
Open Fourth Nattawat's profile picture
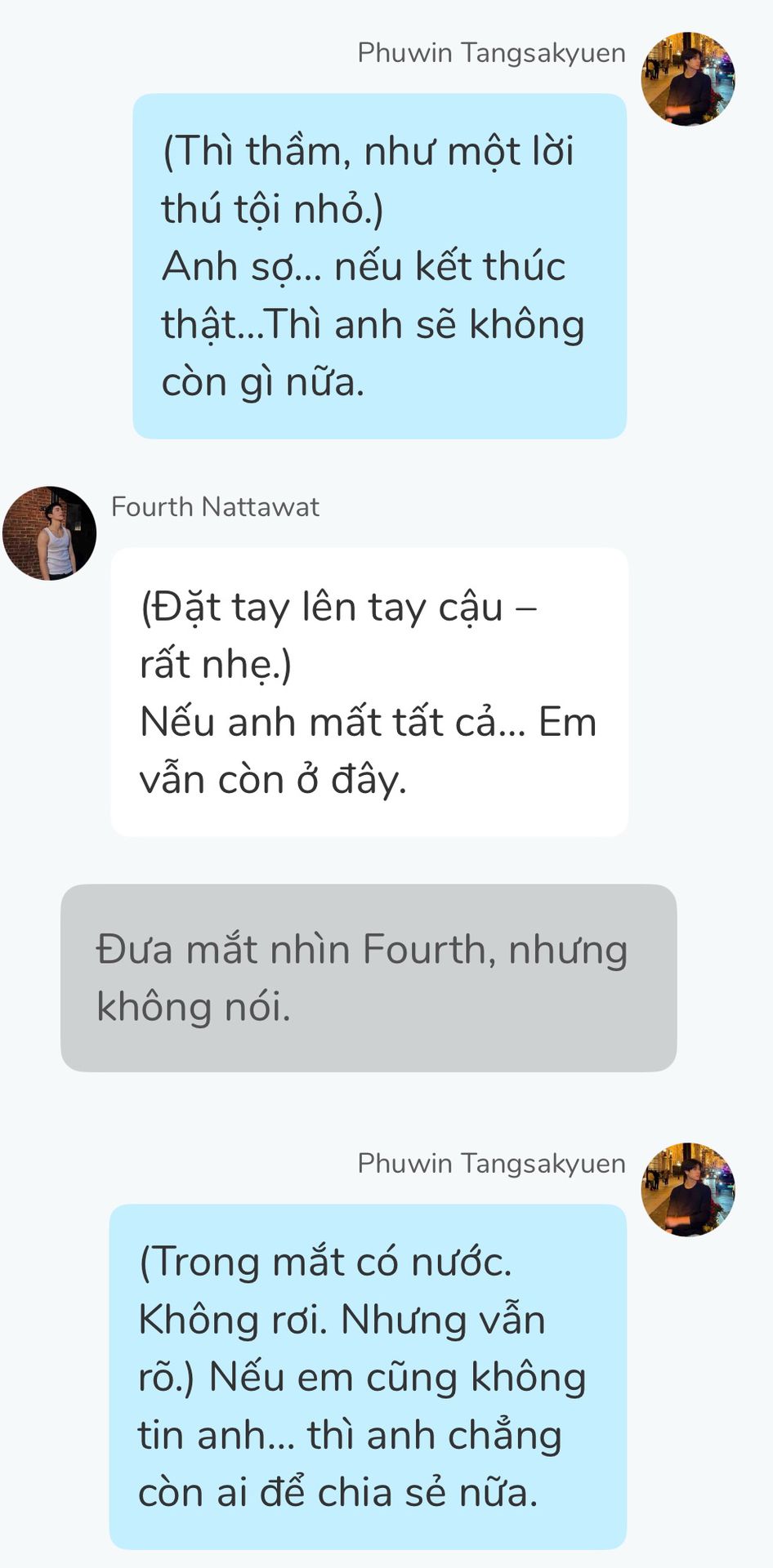click(50, 533)
